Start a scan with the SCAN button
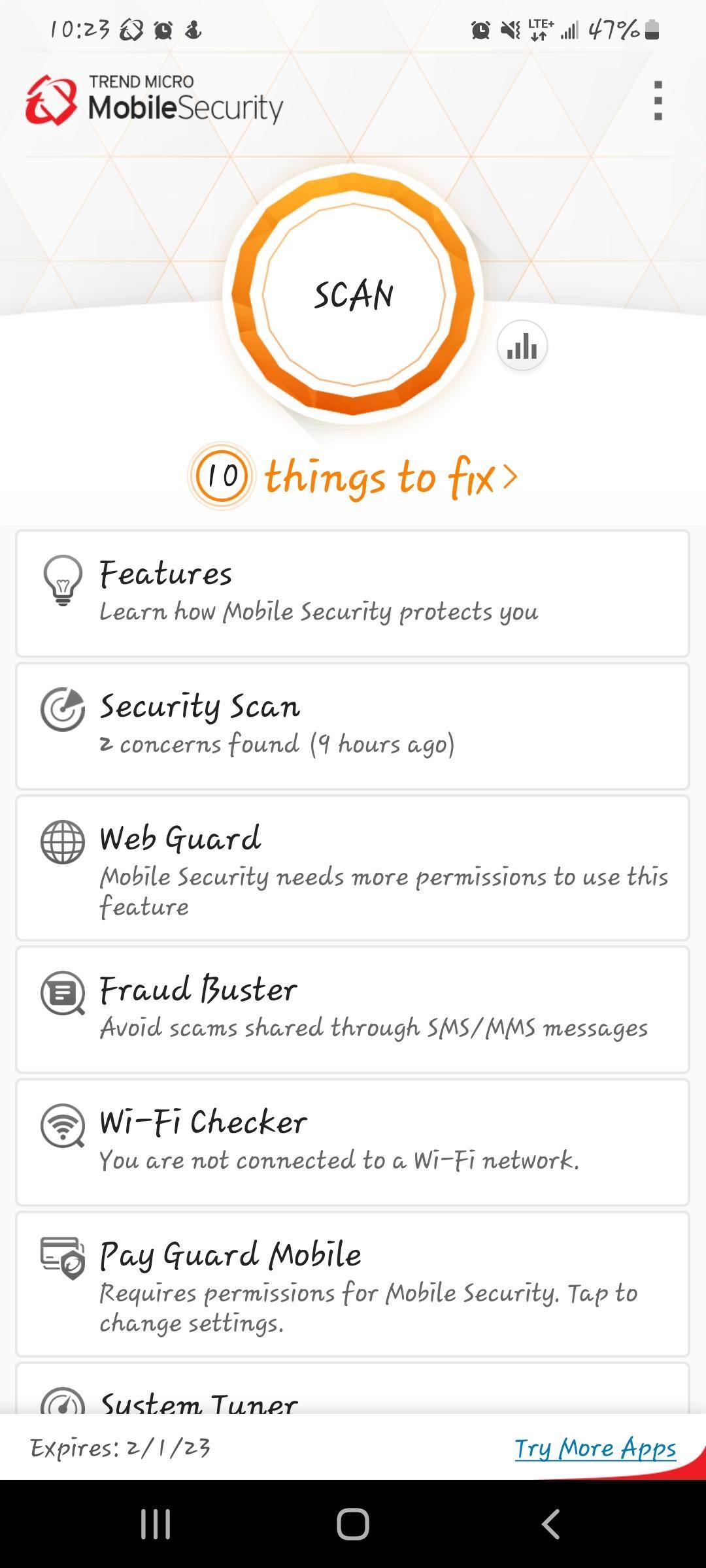 click(353, 295)
